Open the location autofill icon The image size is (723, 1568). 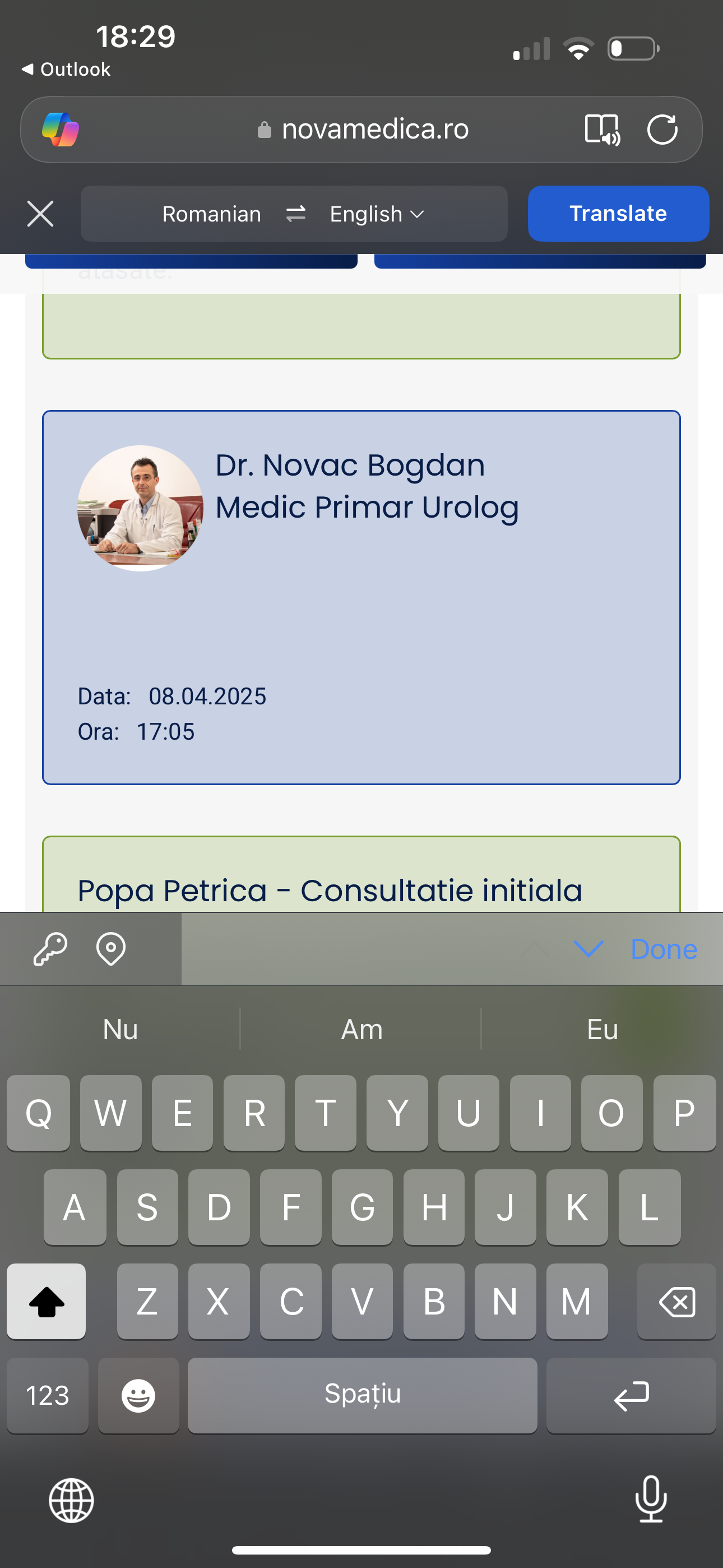click(x=111, y=948)
